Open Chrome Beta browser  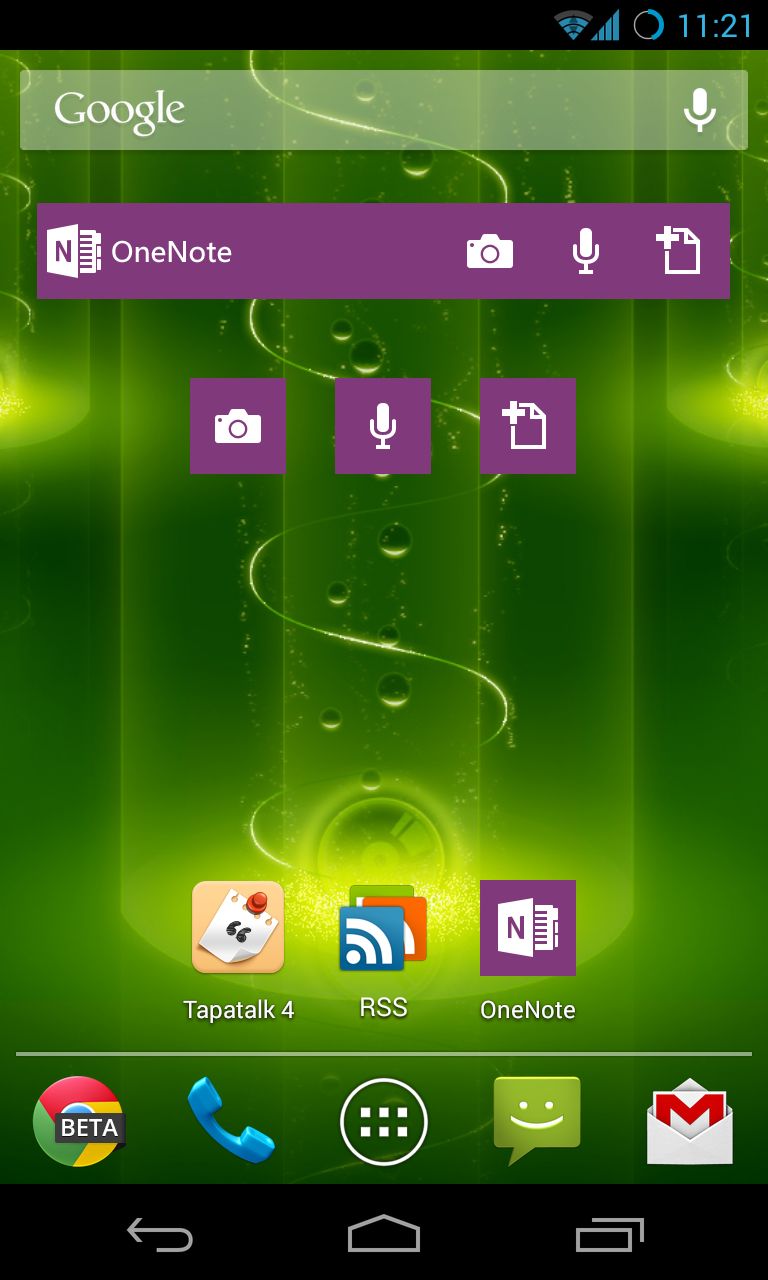point(78,1122)
